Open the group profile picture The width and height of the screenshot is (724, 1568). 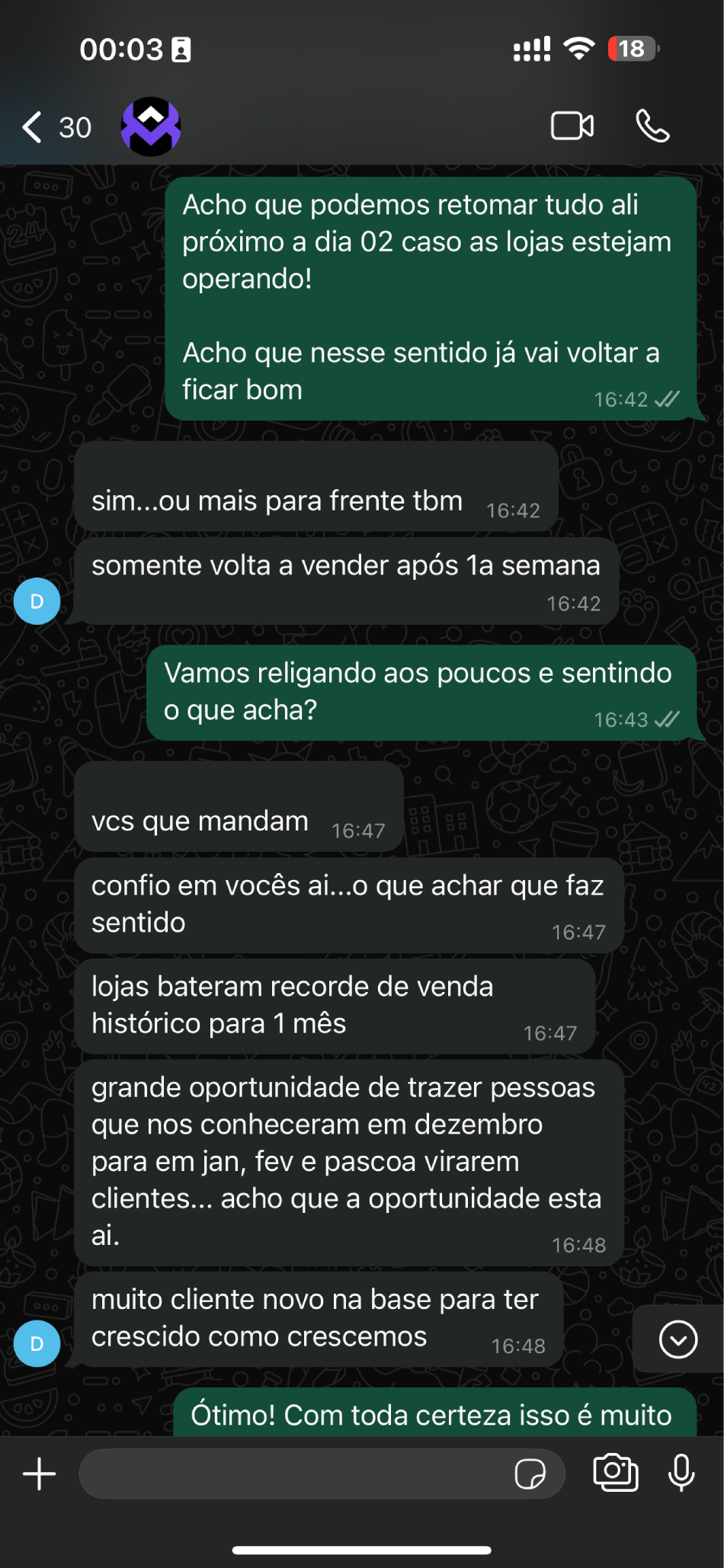pyautogui.click(x=151, y=126)
